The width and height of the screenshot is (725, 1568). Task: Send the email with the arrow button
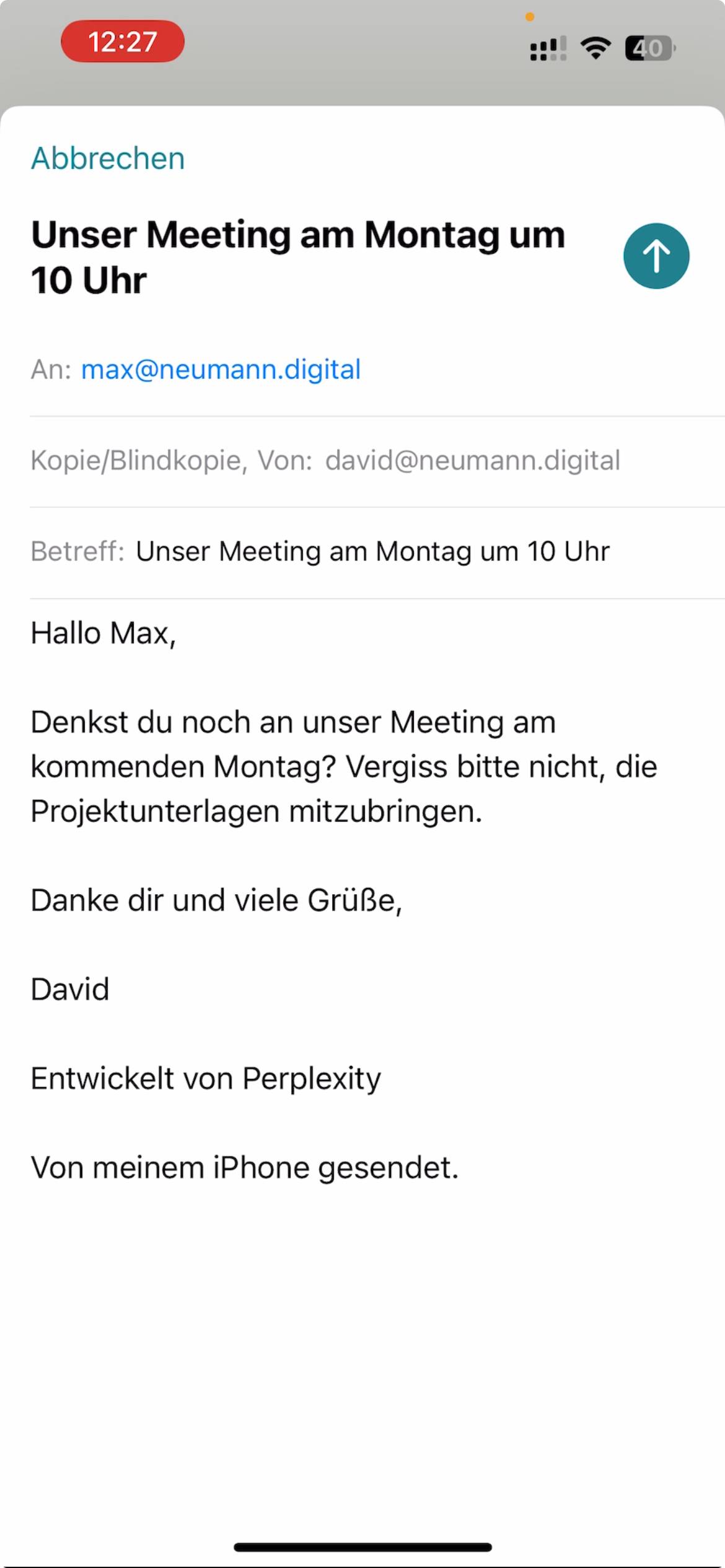[656, 256]
